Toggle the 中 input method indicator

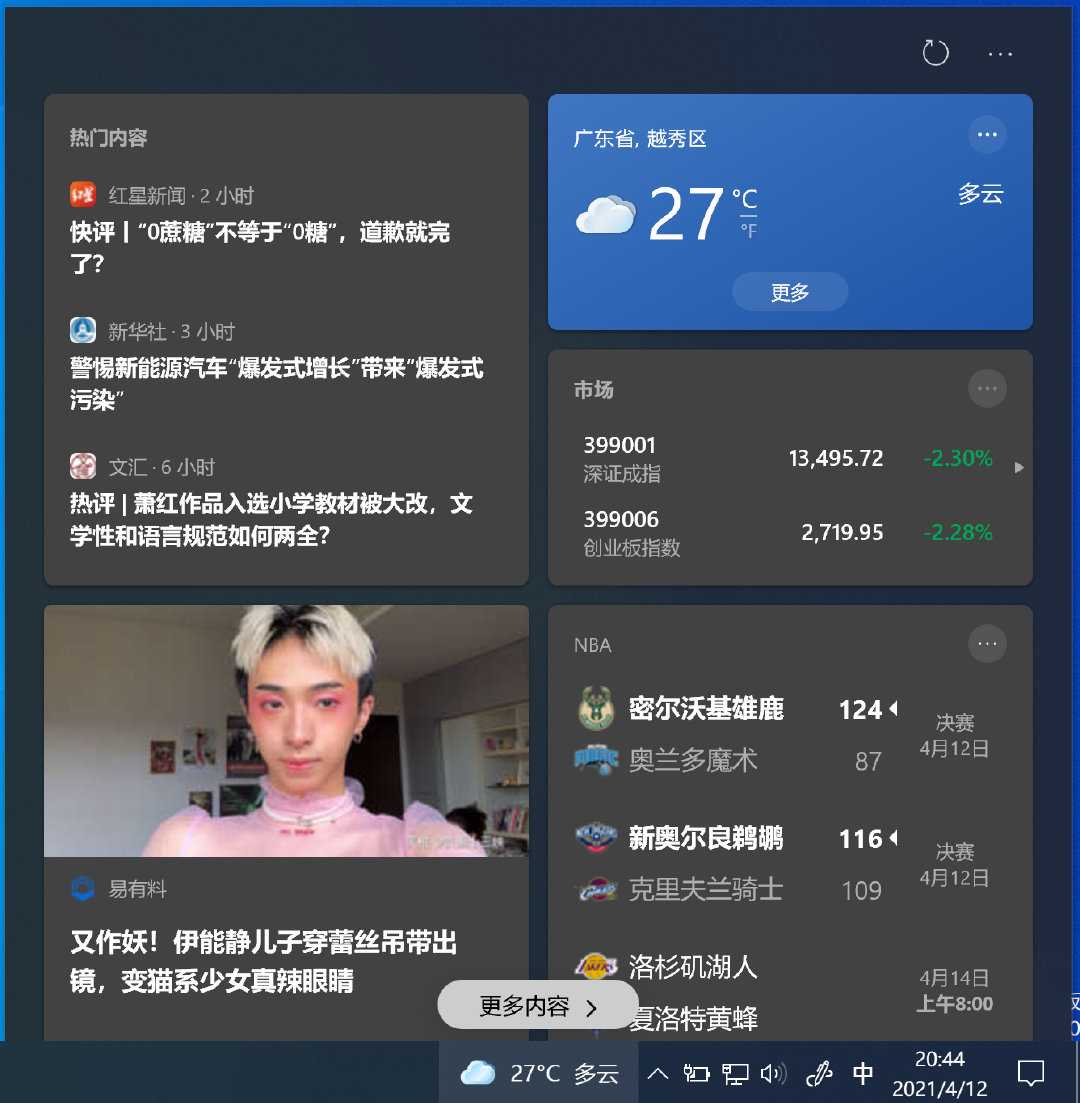click(862, 1071)
